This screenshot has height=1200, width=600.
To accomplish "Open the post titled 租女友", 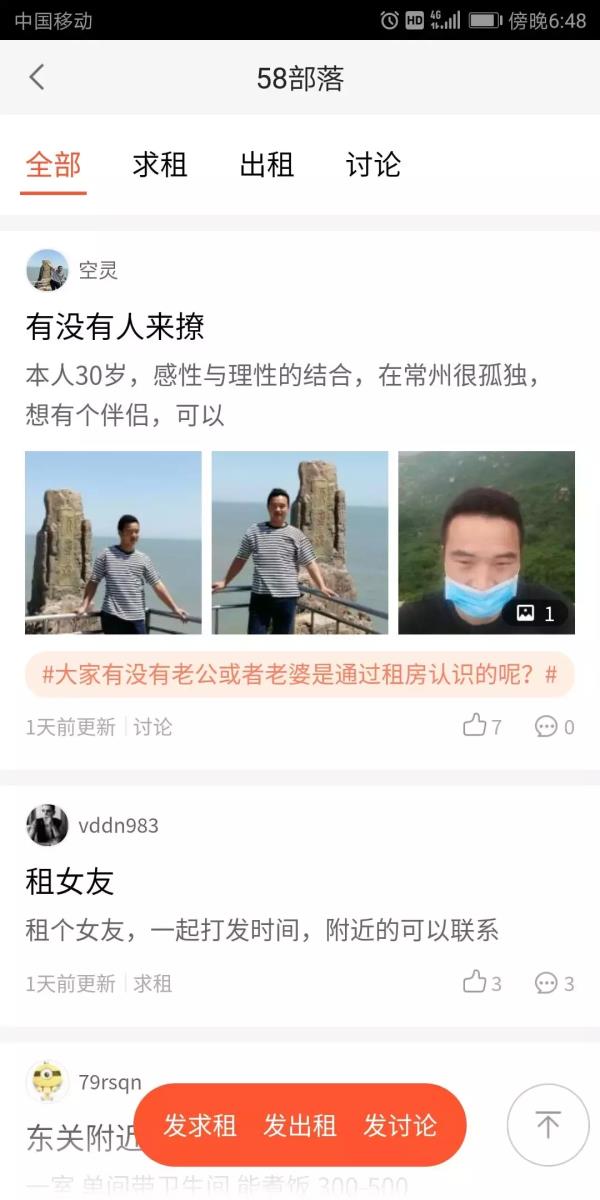I will (70, 881).
